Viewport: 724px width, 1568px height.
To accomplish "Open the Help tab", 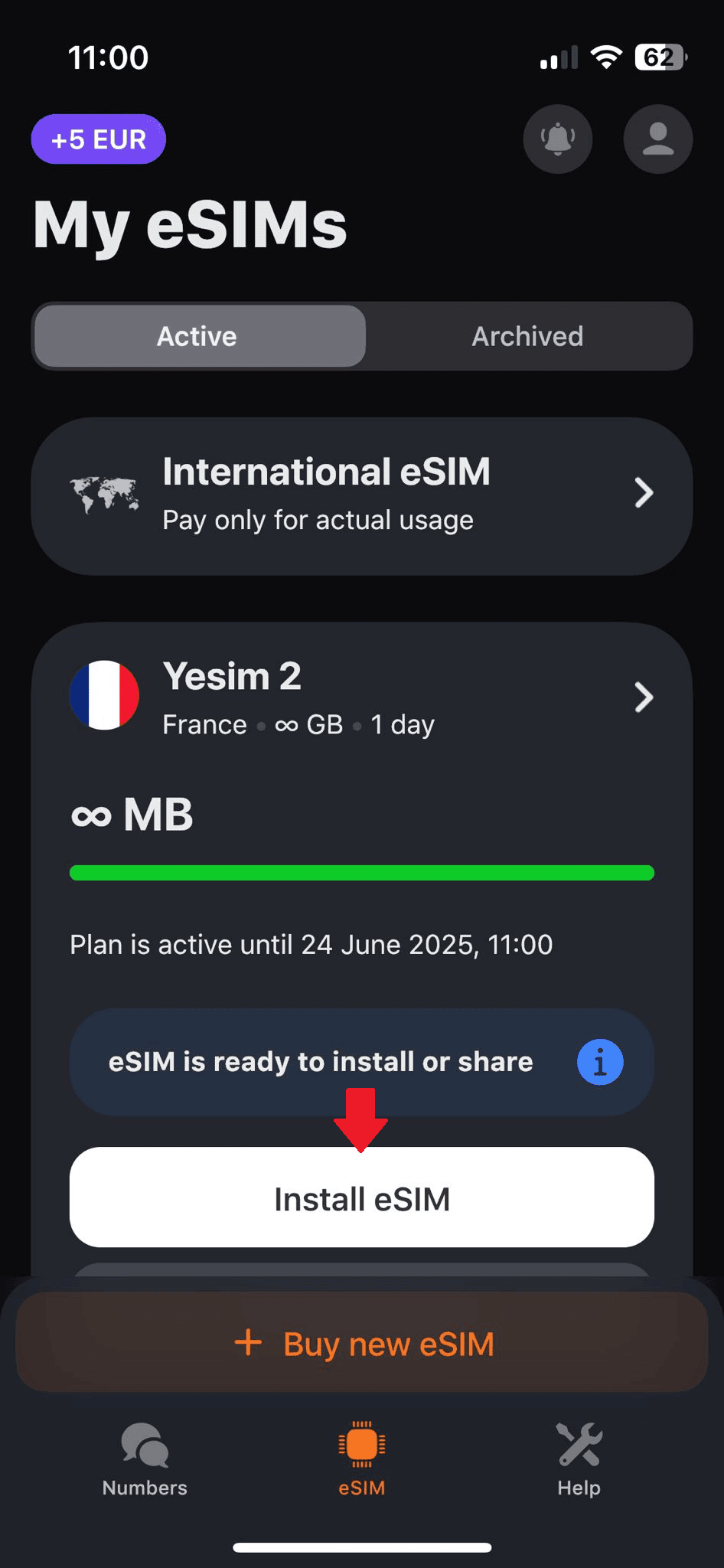I will coord(579,1459).
